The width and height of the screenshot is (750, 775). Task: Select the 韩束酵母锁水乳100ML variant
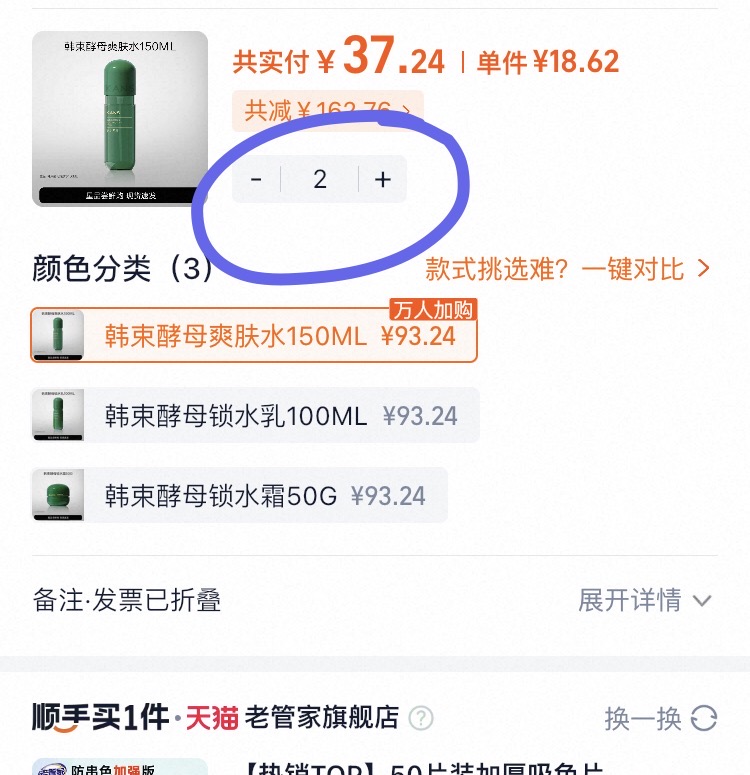pyautogui.click(x=253, y=416)
